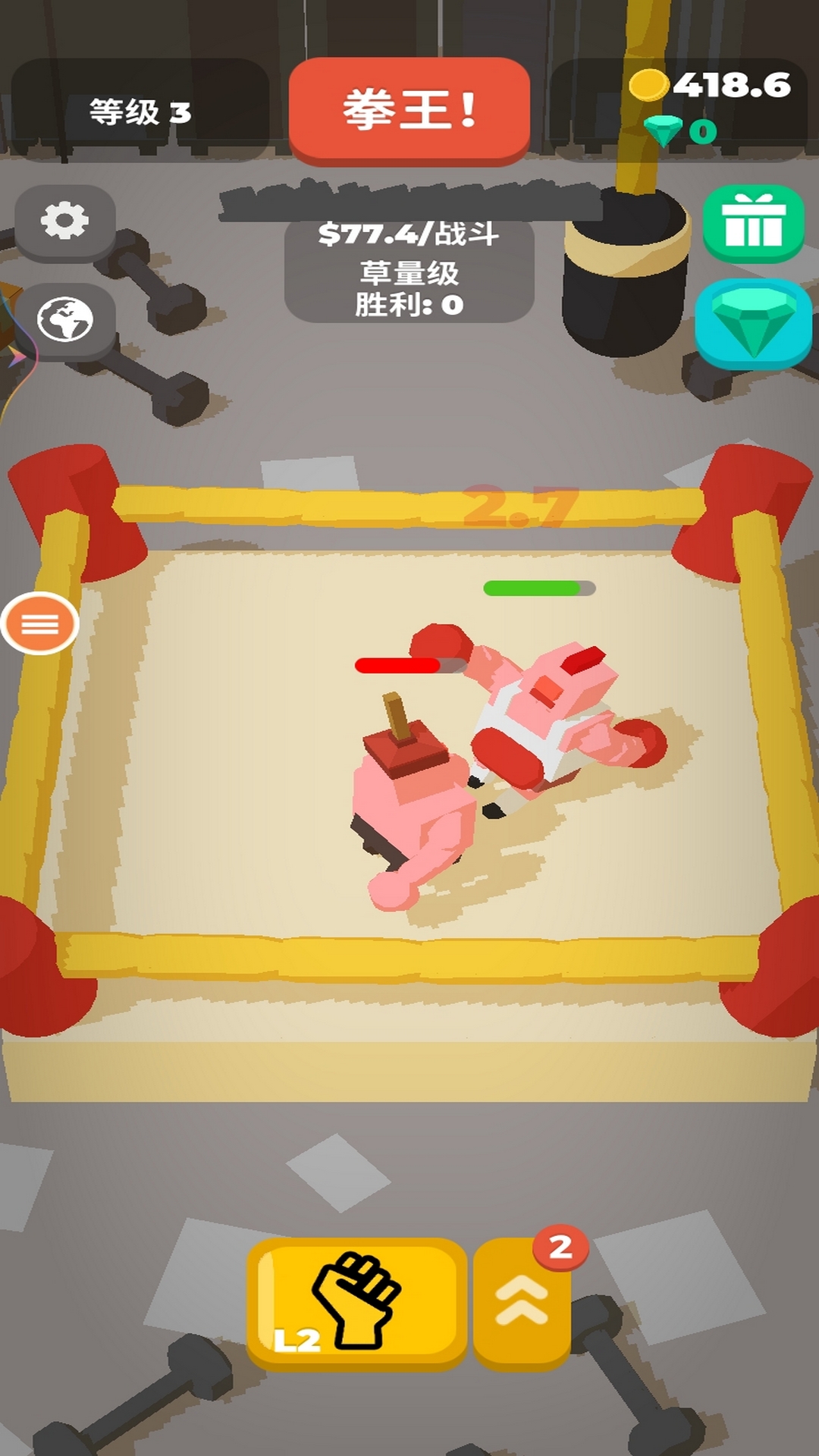Tap the orange hamburger menu button
The height and width of the screenshot is (1456, 819).
click(x=40, y=623)
